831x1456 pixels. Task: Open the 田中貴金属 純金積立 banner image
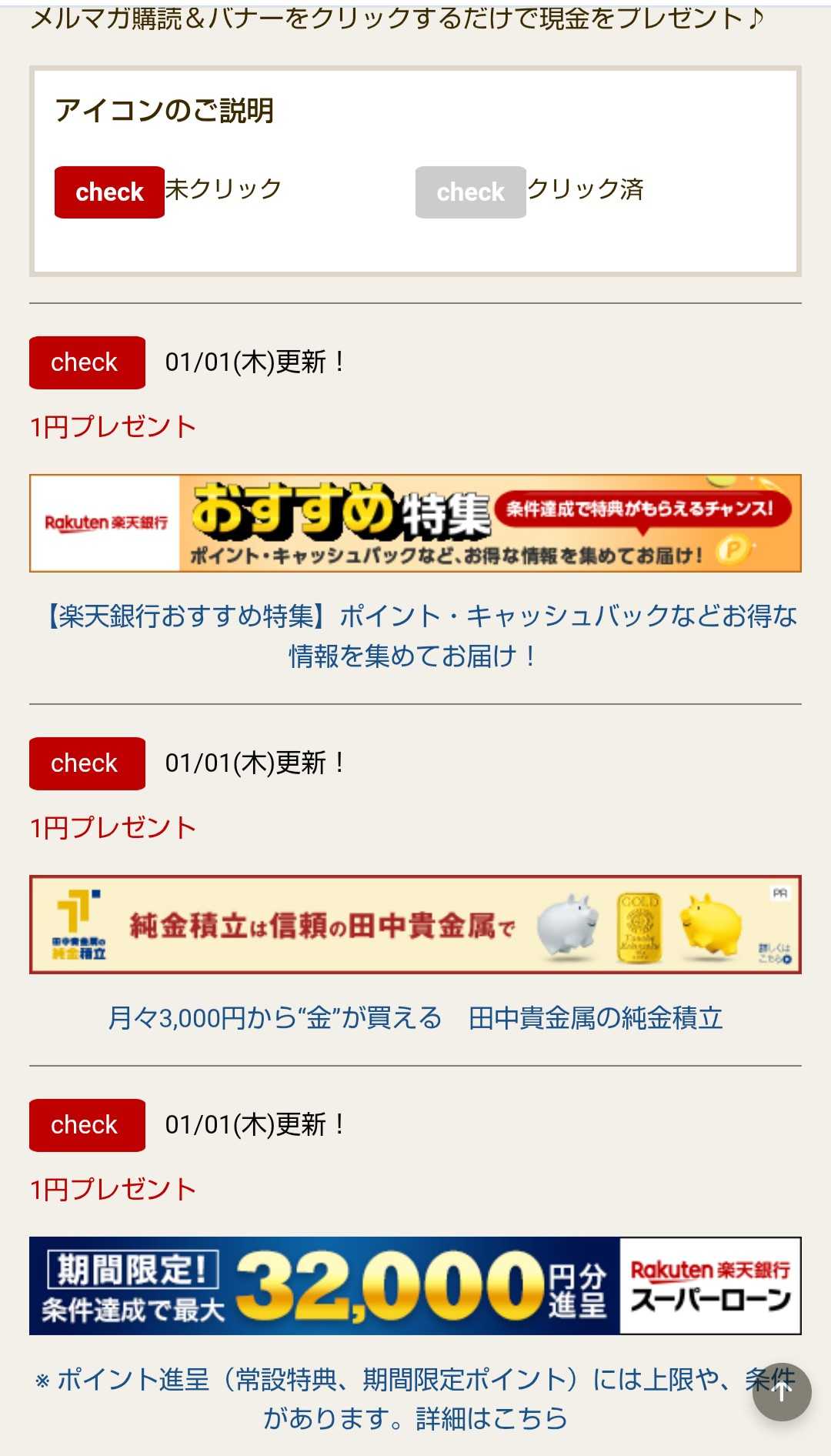[x=415, y=924]
